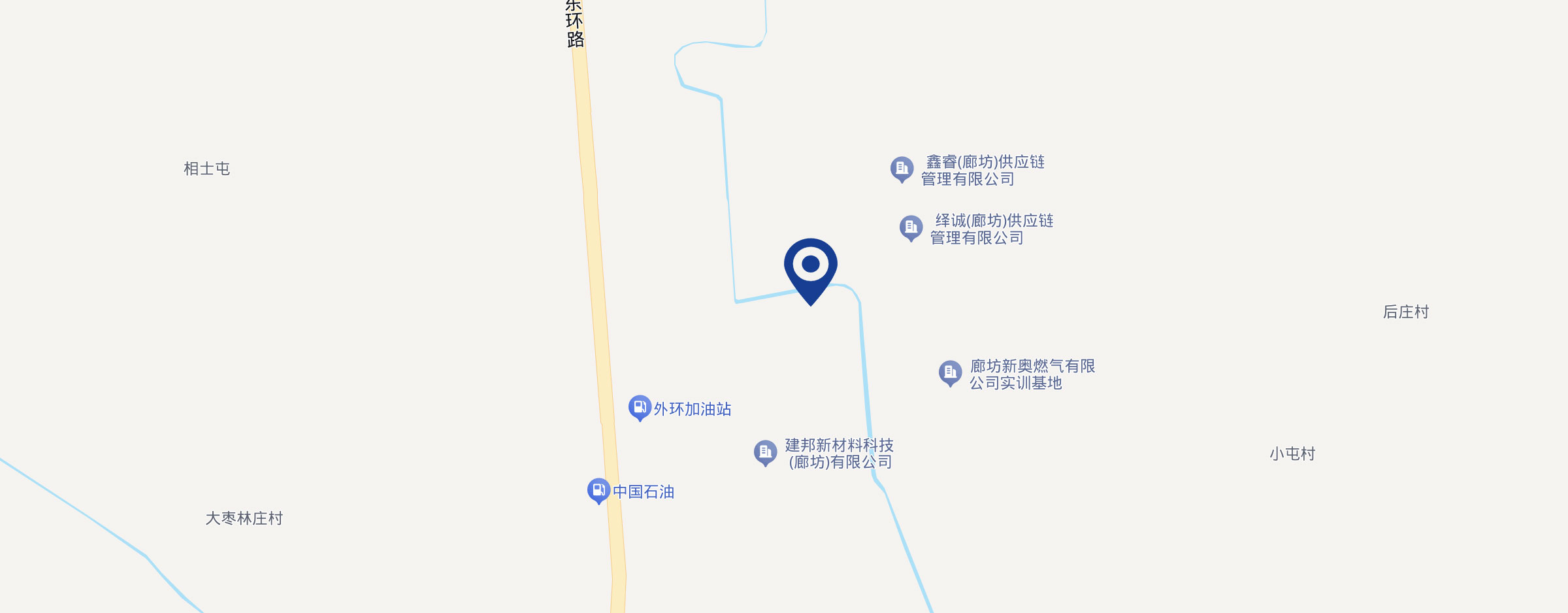The width and height of the screenshot is (1568, 613).
Task: Open 廊坊新奥燃气有限公司实训基地 marker
Action: click(x=950, y=373)
